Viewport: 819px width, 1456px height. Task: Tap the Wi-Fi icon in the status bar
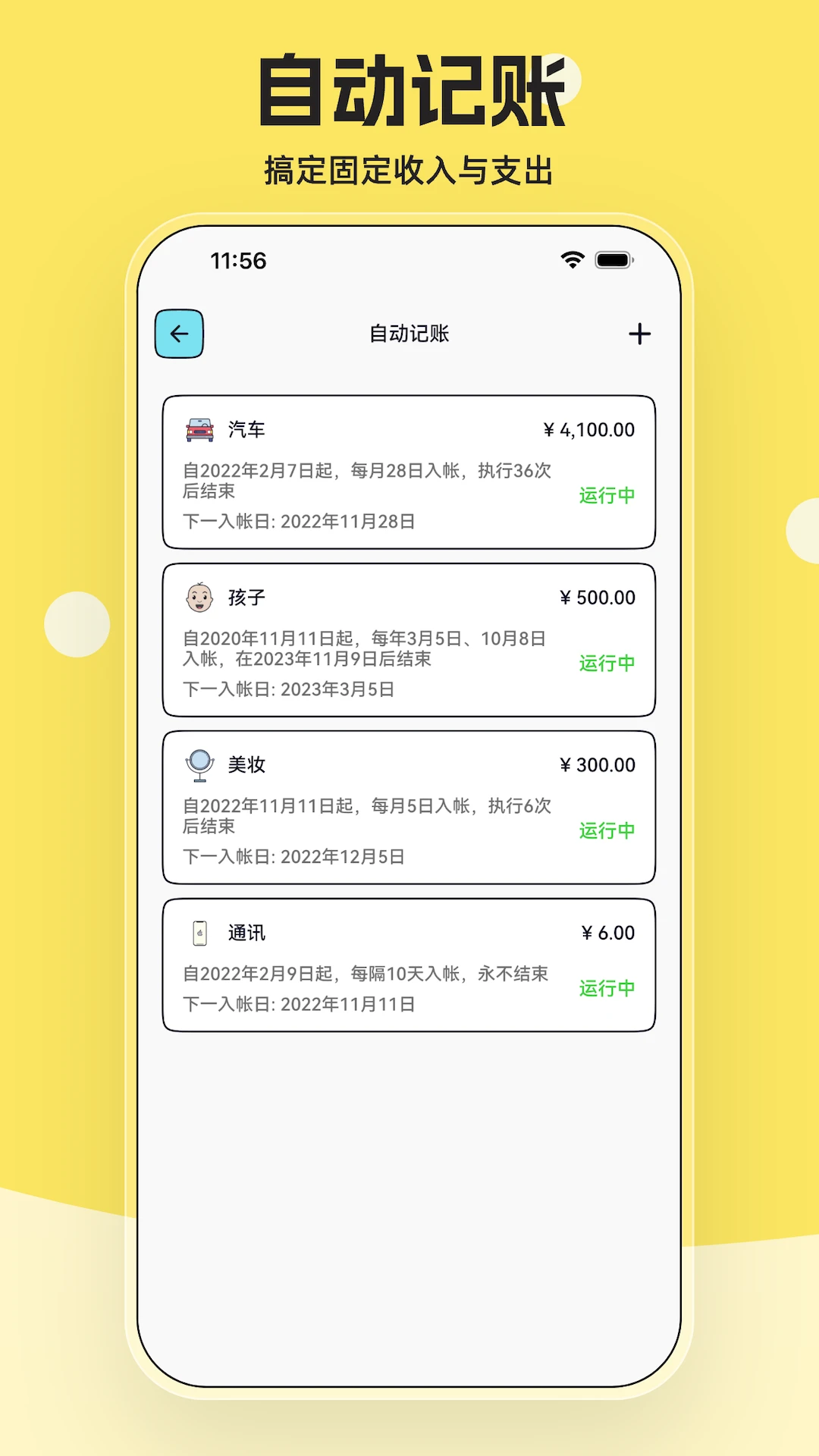point(571,260)
